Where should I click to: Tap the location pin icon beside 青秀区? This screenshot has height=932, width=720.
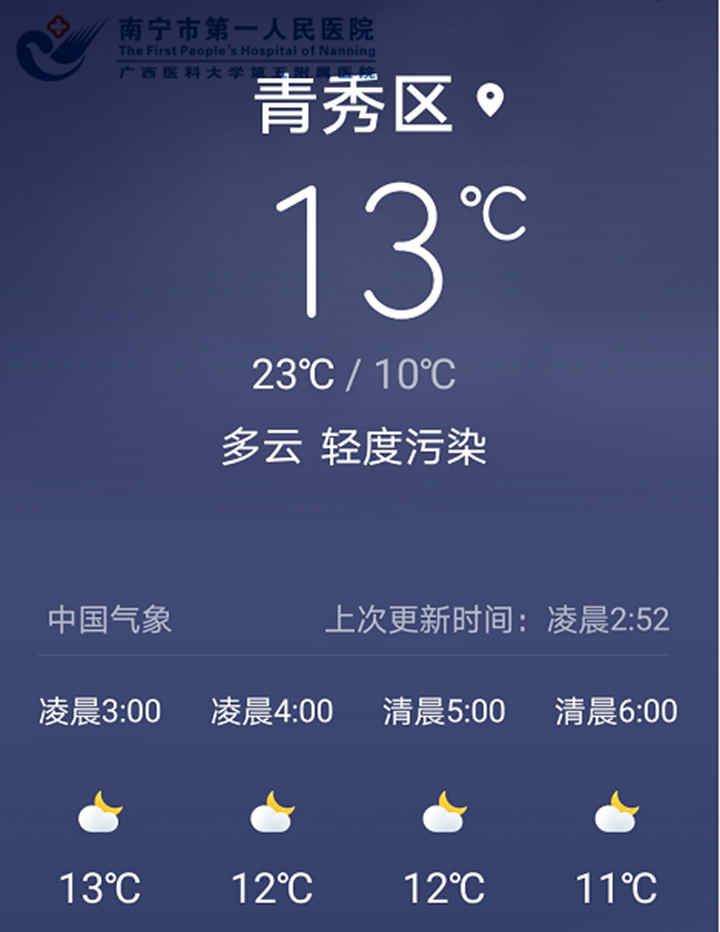(x=489, y=101)
